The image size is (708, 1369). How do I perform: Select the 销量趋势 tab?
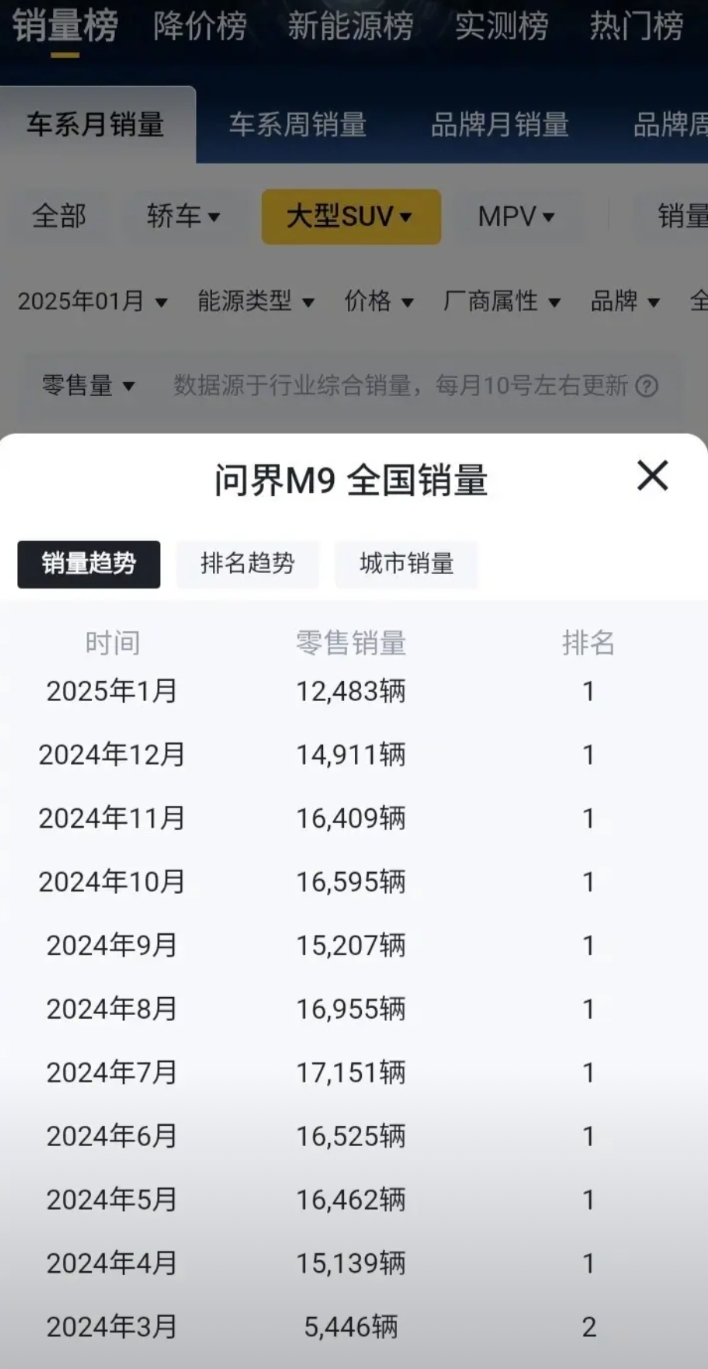pos(89,564)
